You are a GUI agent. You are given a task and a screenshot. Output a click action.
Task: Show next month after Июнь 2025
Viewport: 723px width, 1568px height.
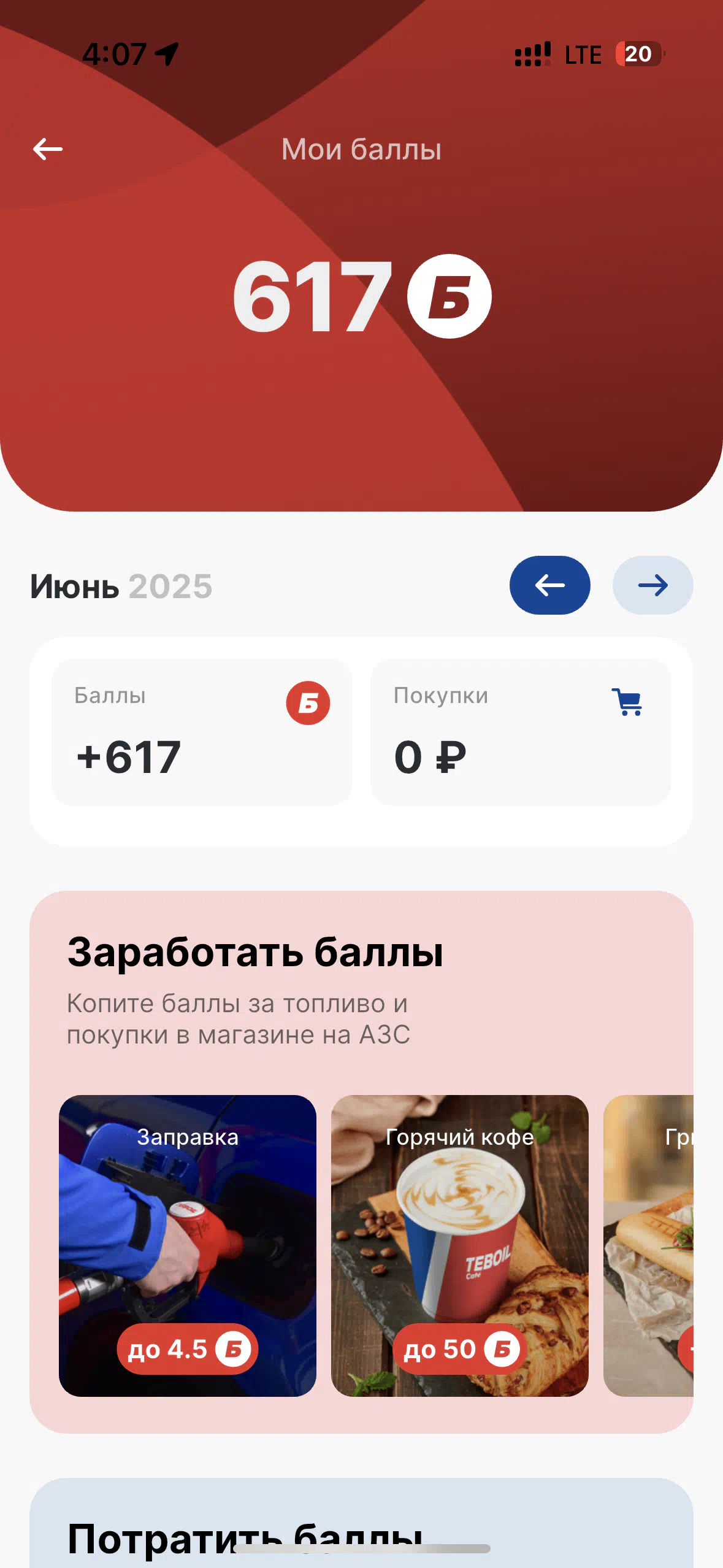(x=652, y=585)
